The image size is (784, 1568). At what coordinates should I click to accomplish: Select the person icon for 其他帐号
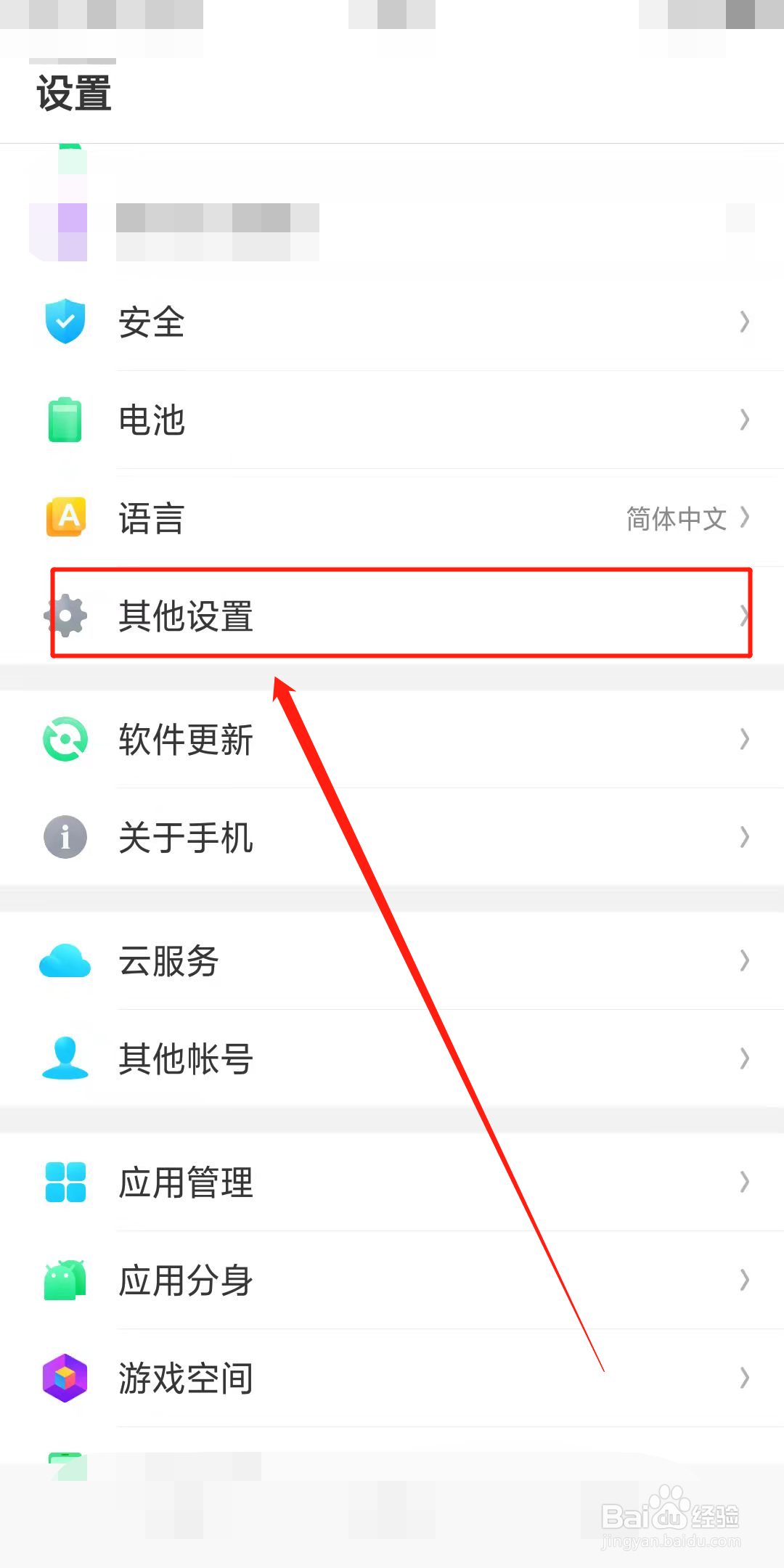[65, 1058]
